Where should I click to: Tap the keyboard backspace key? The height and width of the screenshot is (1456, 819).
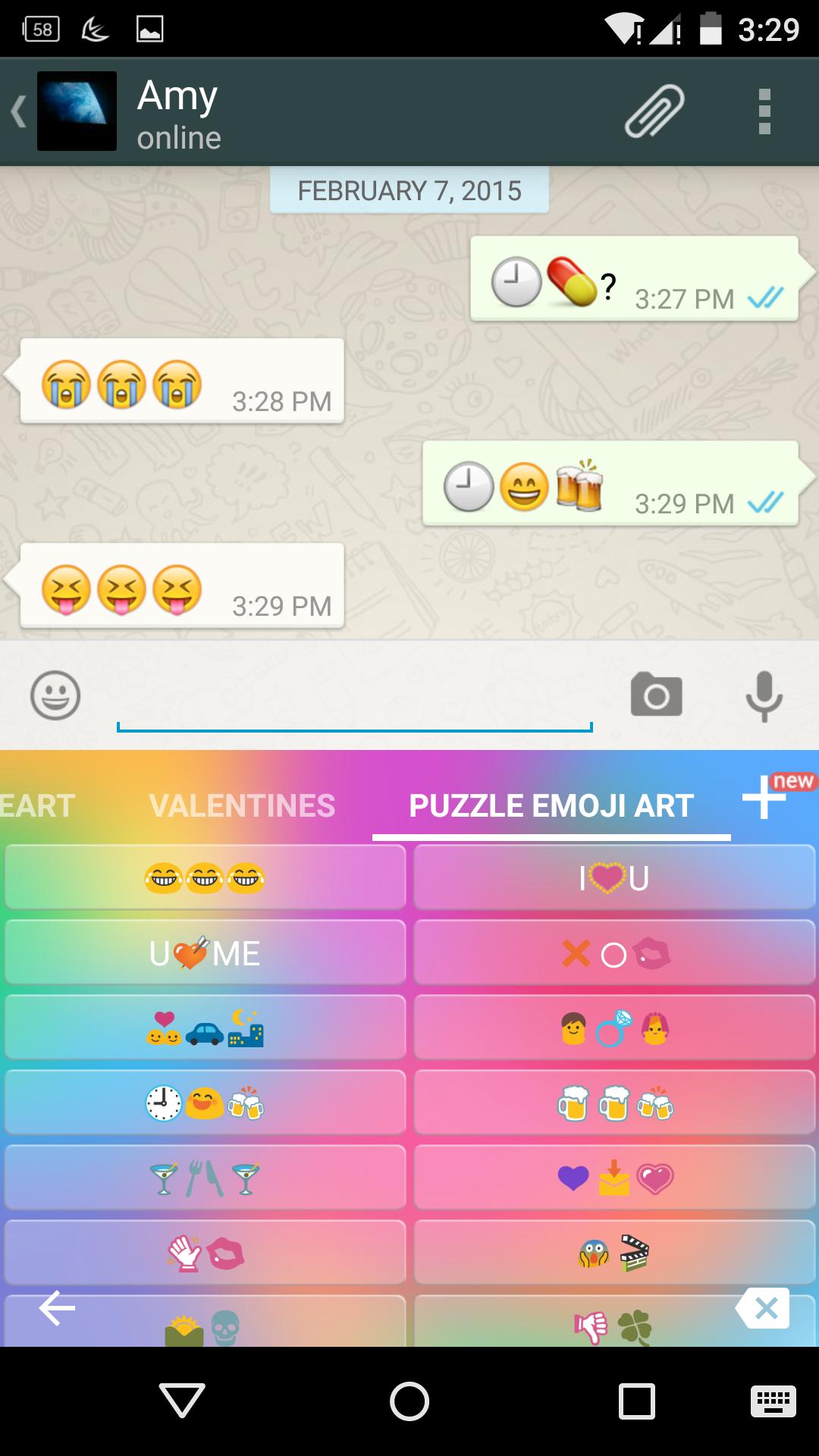[764, 1307]
